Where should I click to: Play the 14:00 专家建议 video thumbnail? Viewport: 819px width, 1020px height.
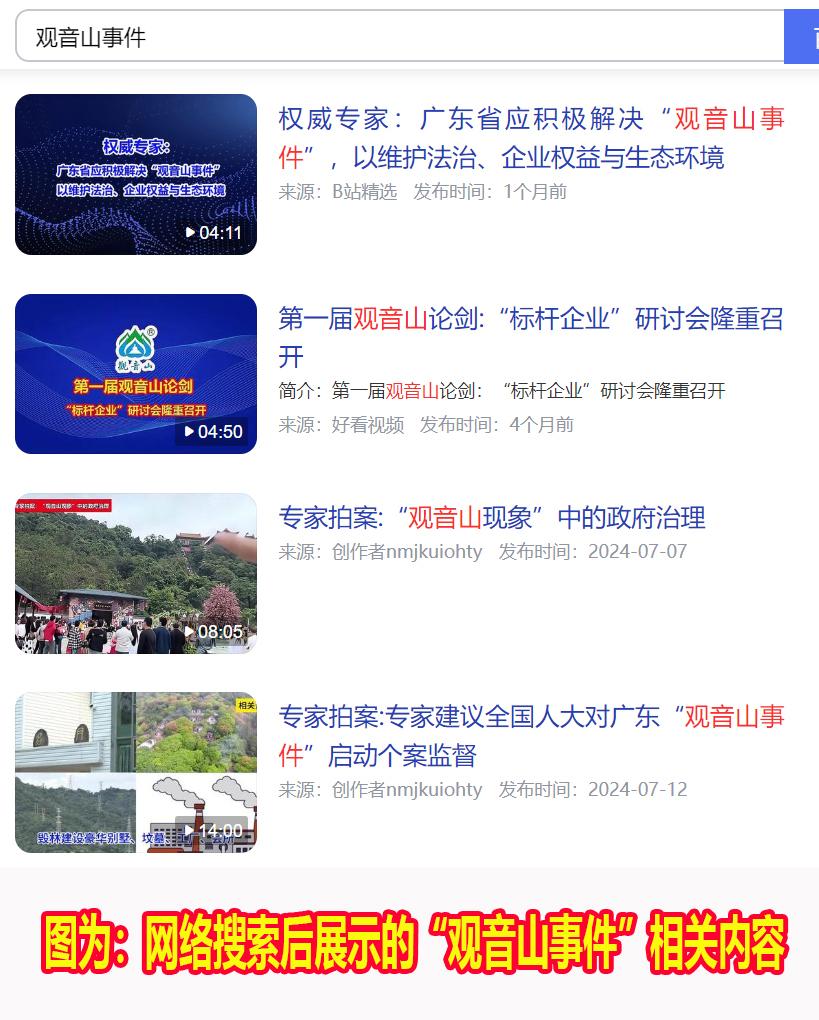(136, 772)
